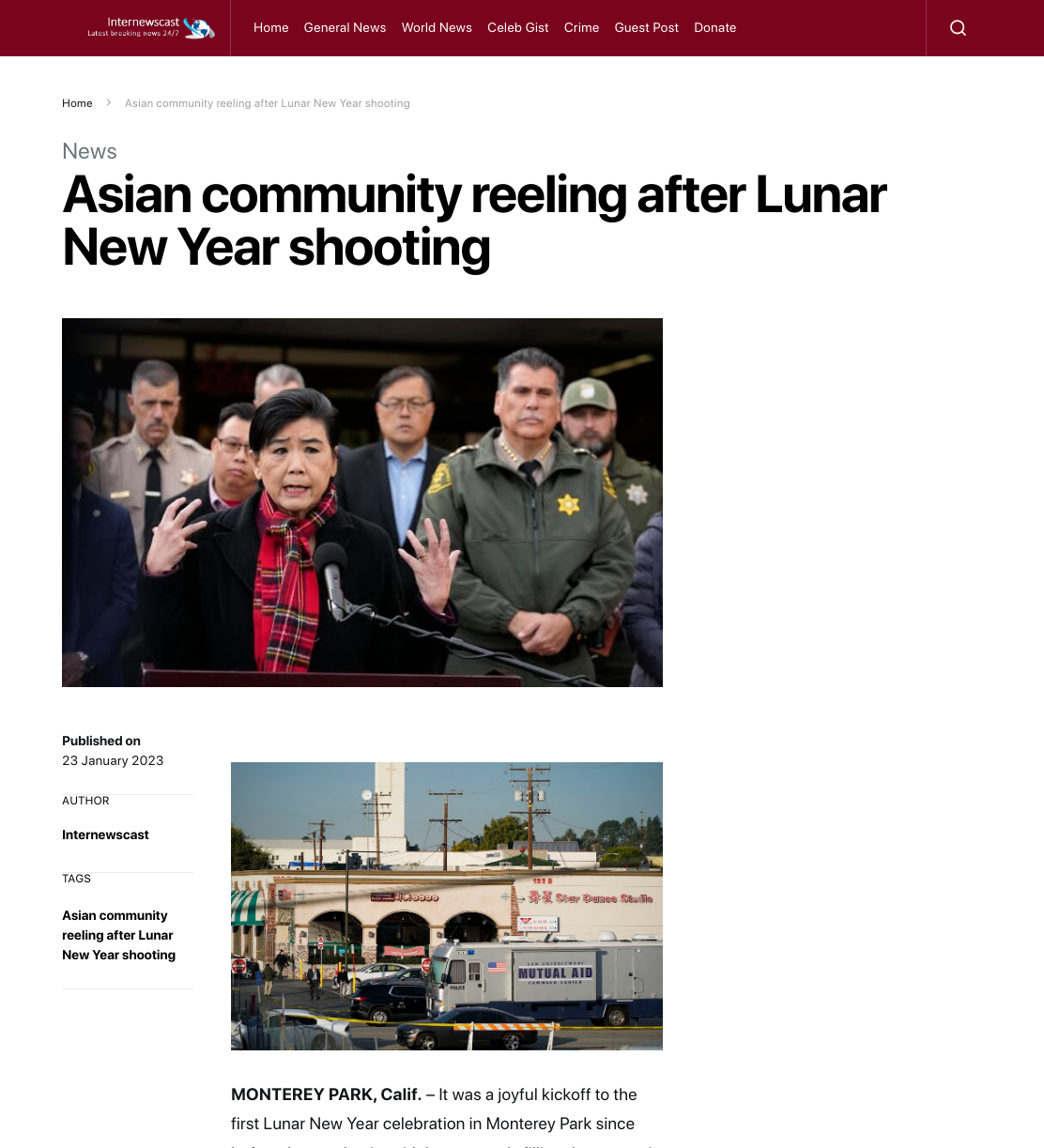
Task: Open the Crime section
Action: 581,28
